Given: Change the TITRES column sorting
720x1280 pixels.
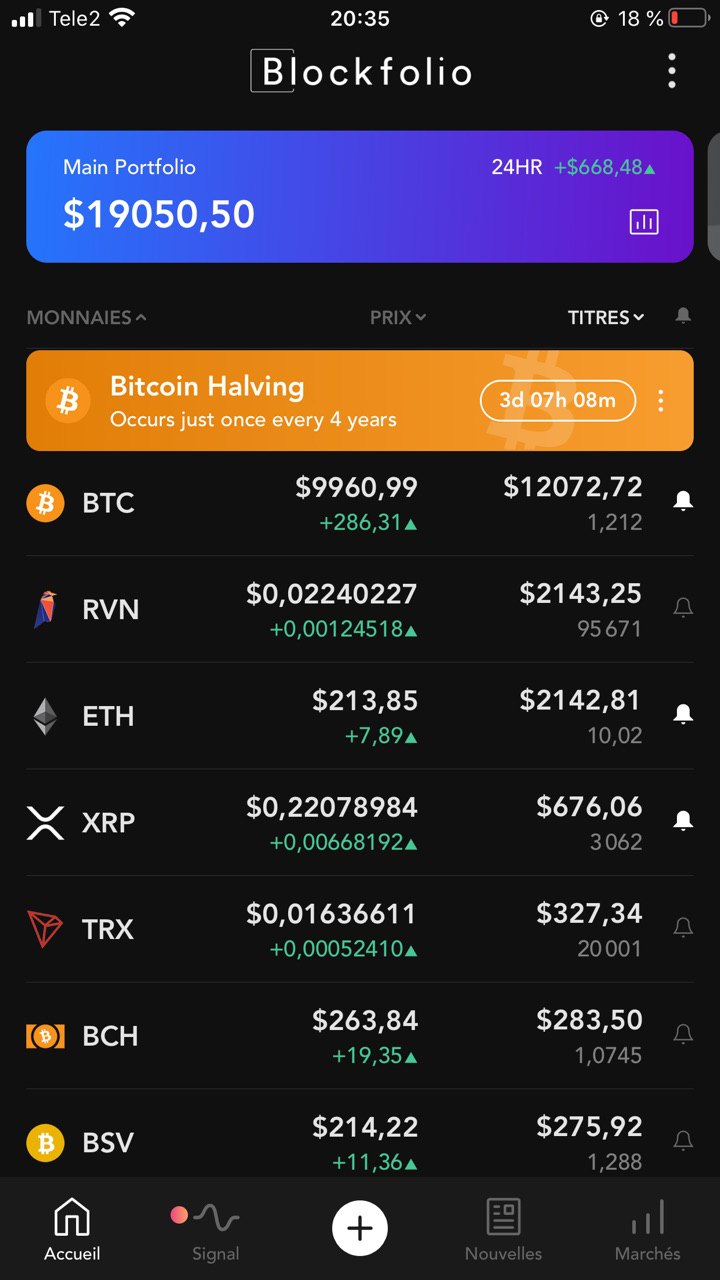Looking at the screenshot, I should [606, 317].
